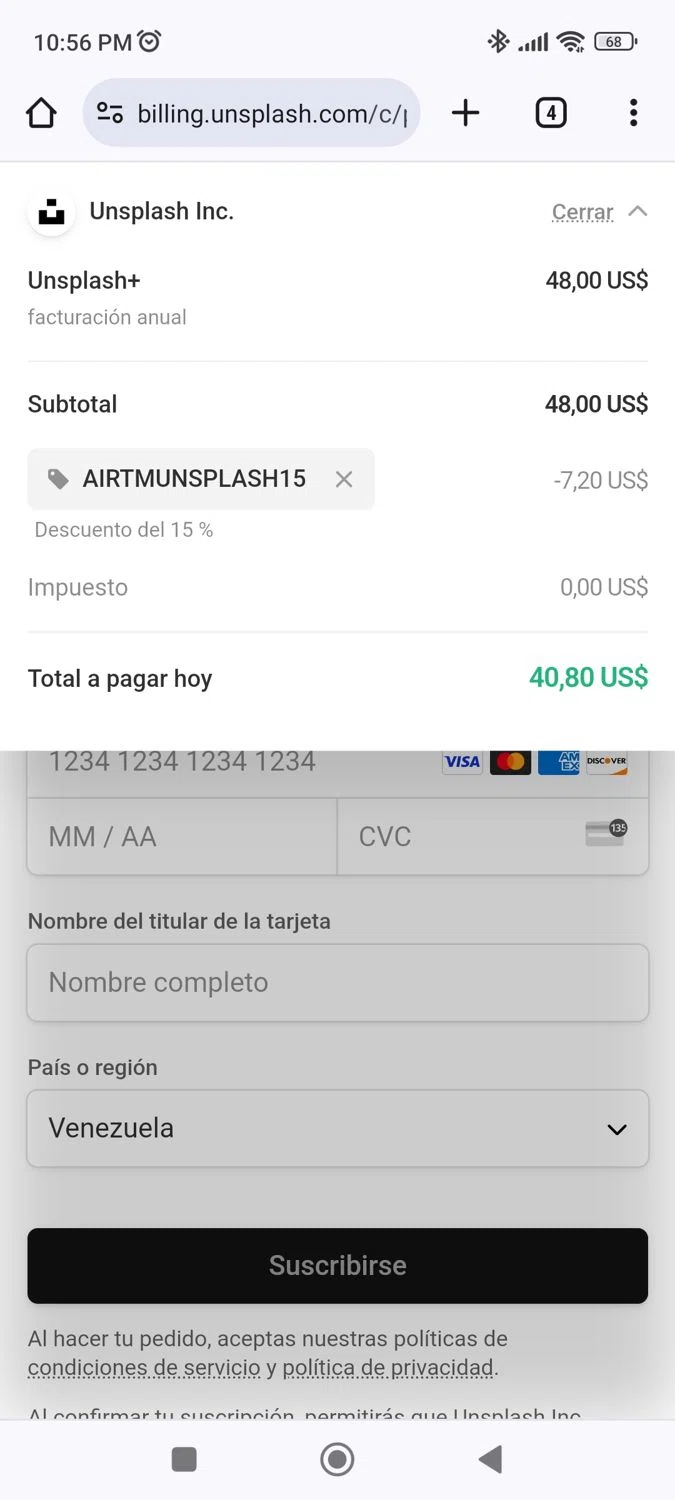Hit the Suscribirse button

point(337,1265)
